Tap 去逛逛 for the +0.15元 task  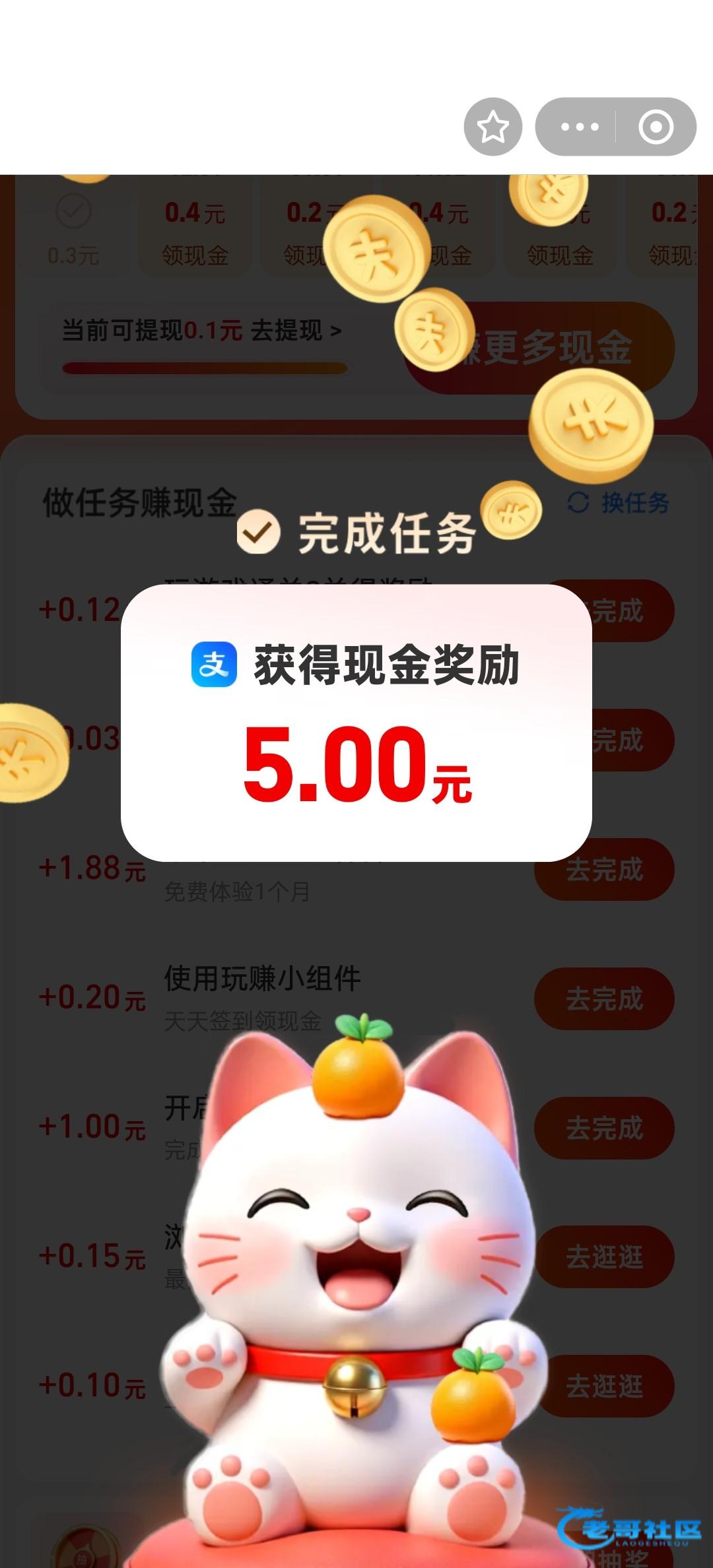(603, 1257)
